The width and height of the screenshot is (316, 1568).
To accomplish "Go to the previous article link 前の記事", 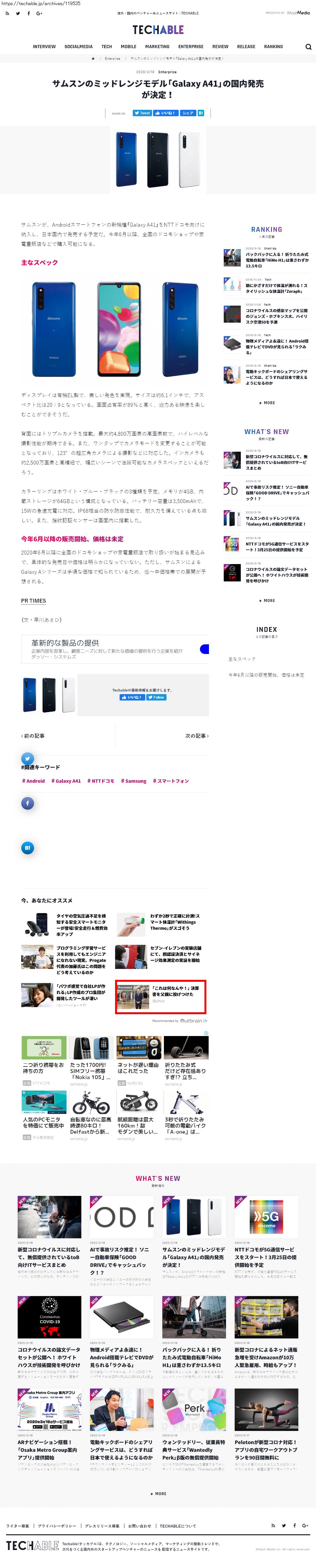I will pos(33,736).
